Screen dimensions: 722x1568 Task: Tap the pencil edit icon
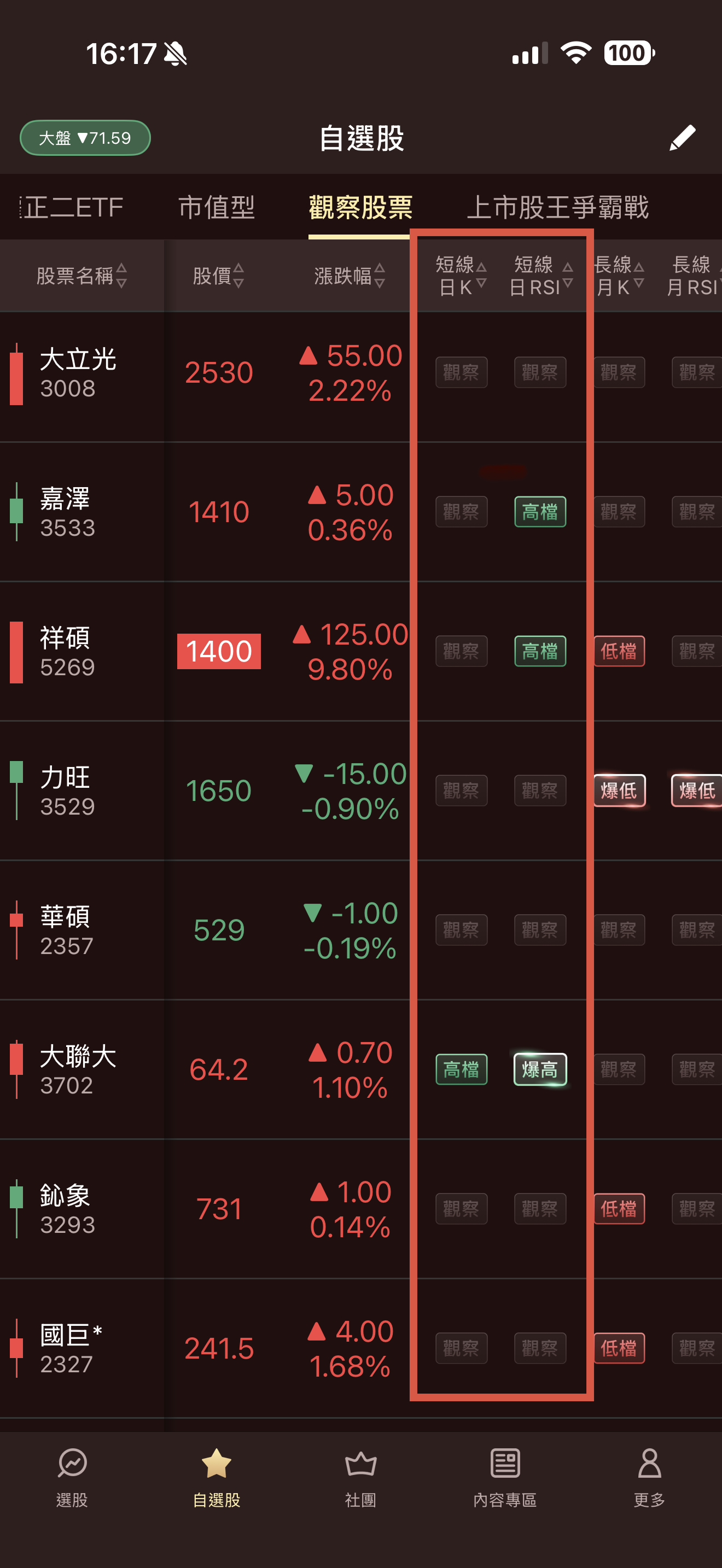(x=682, y=138)
